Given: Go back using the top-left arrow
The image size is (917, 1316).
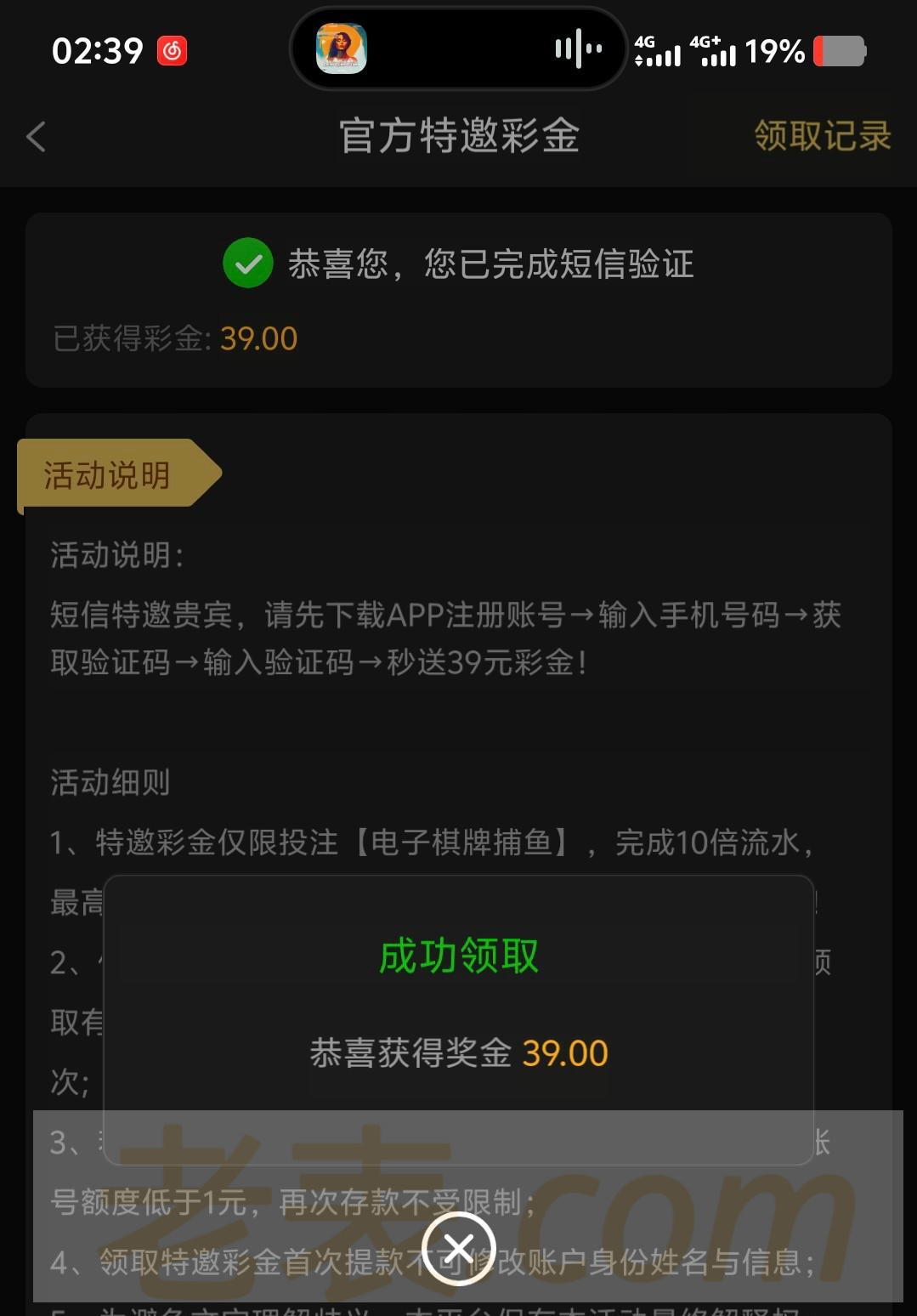Looking at the screenshot, I should point(37,137).
